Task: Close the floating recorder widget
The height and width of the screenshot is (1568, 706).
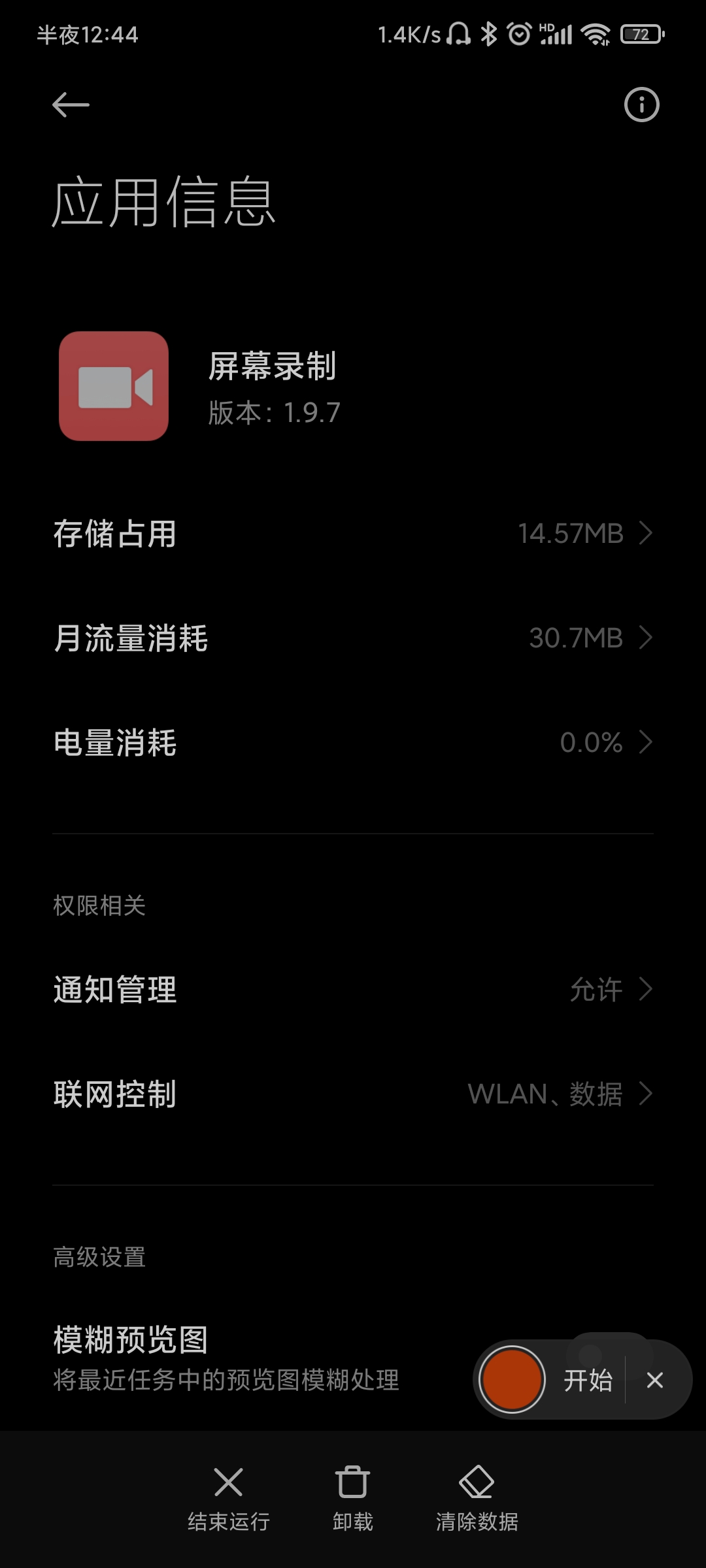Action: [x=655, y=1380]
